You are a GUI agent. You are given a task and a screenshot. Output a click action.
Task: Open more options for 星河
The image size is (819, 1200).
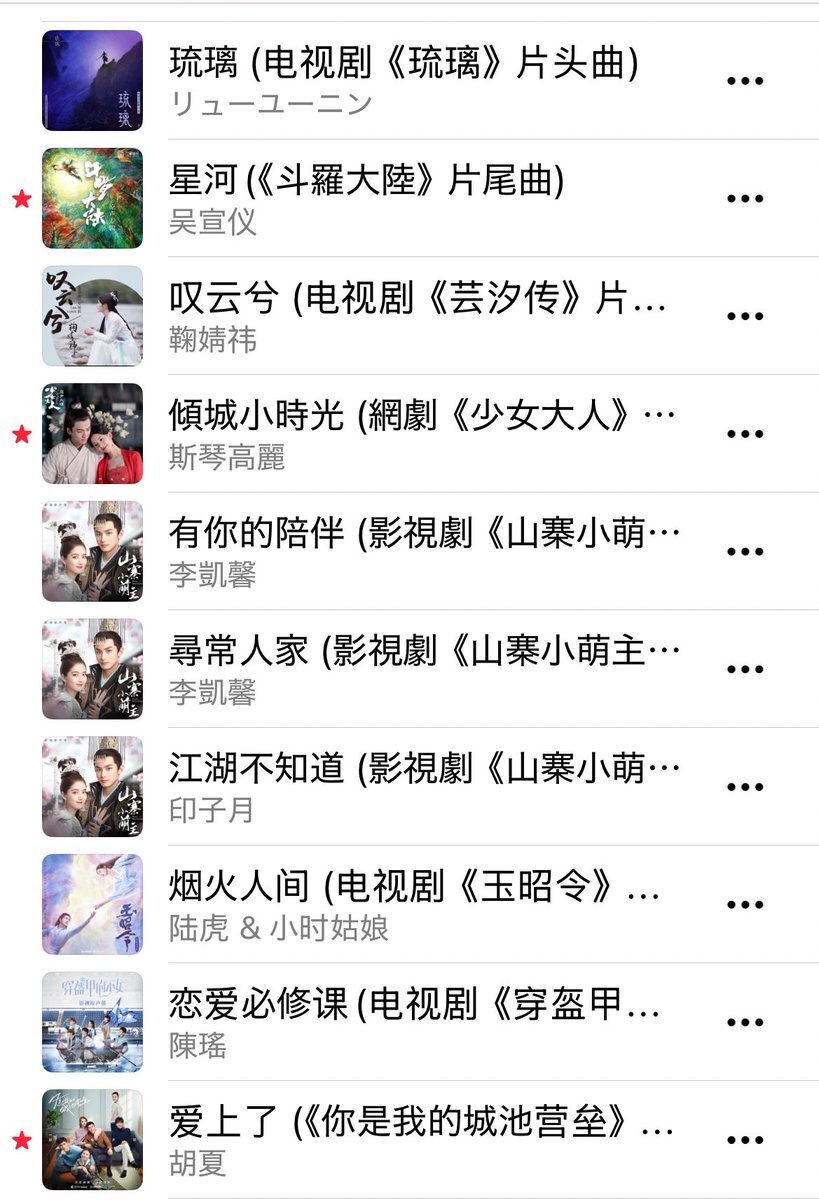(x=745, y=199)
